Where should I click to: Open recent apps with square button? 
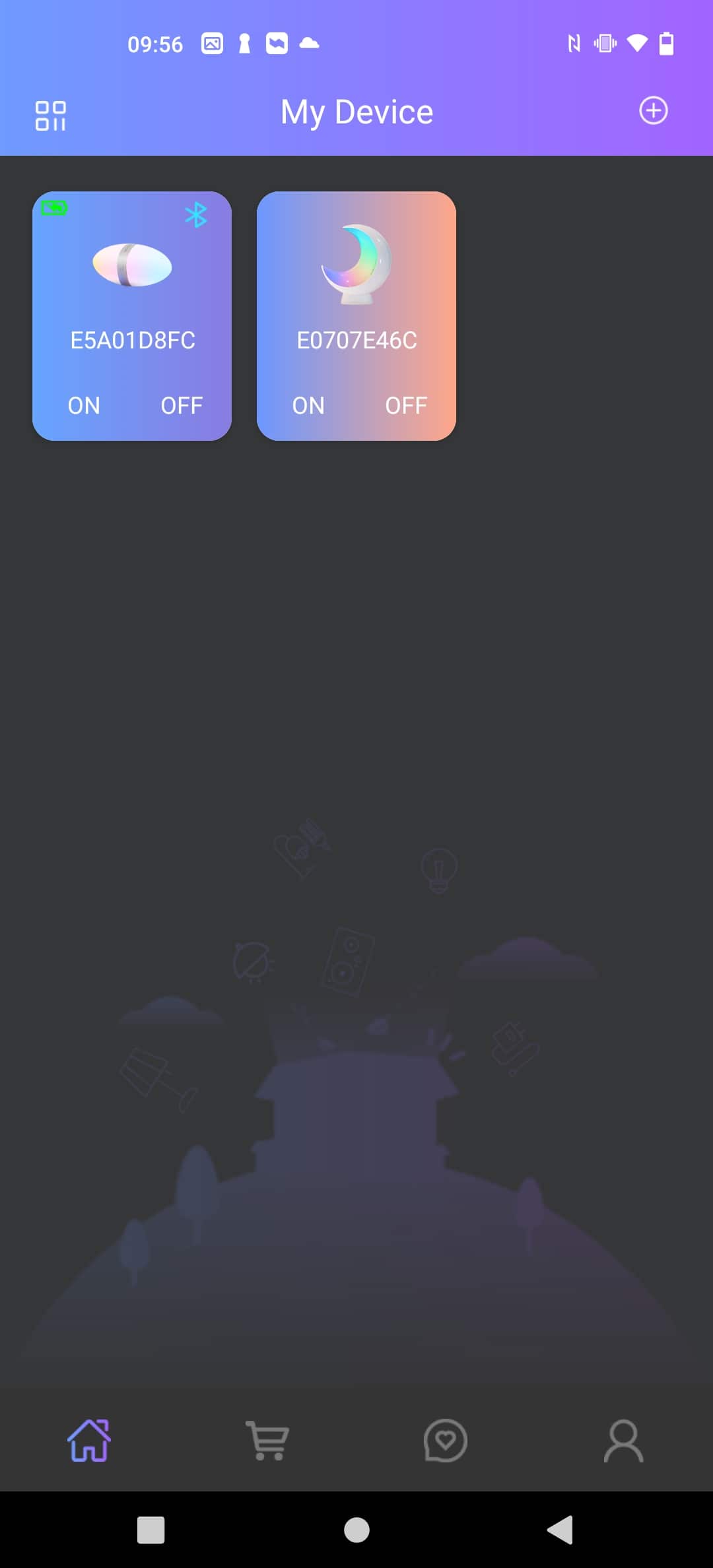click(151, 1529)
